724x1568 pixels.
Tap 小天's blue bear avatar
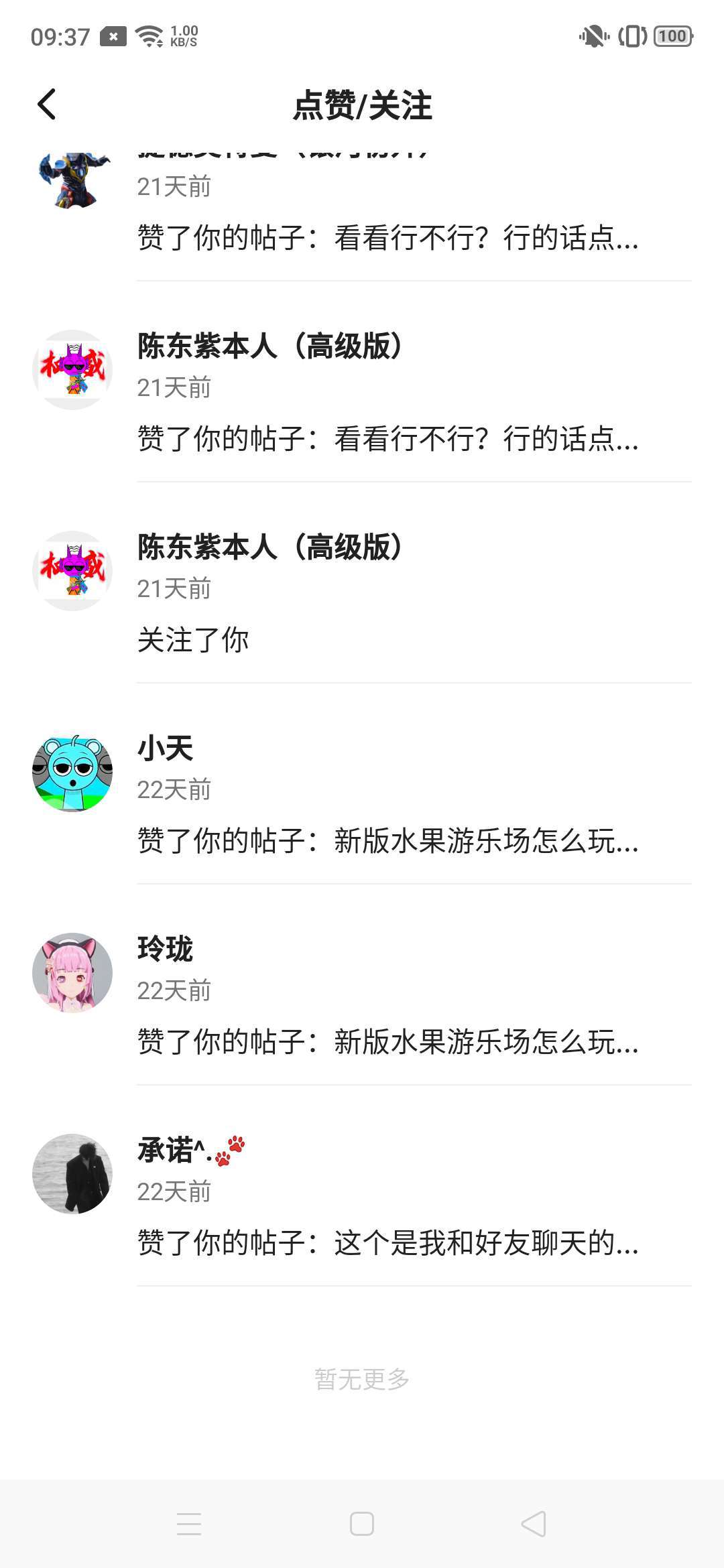[x=72, y=772]
